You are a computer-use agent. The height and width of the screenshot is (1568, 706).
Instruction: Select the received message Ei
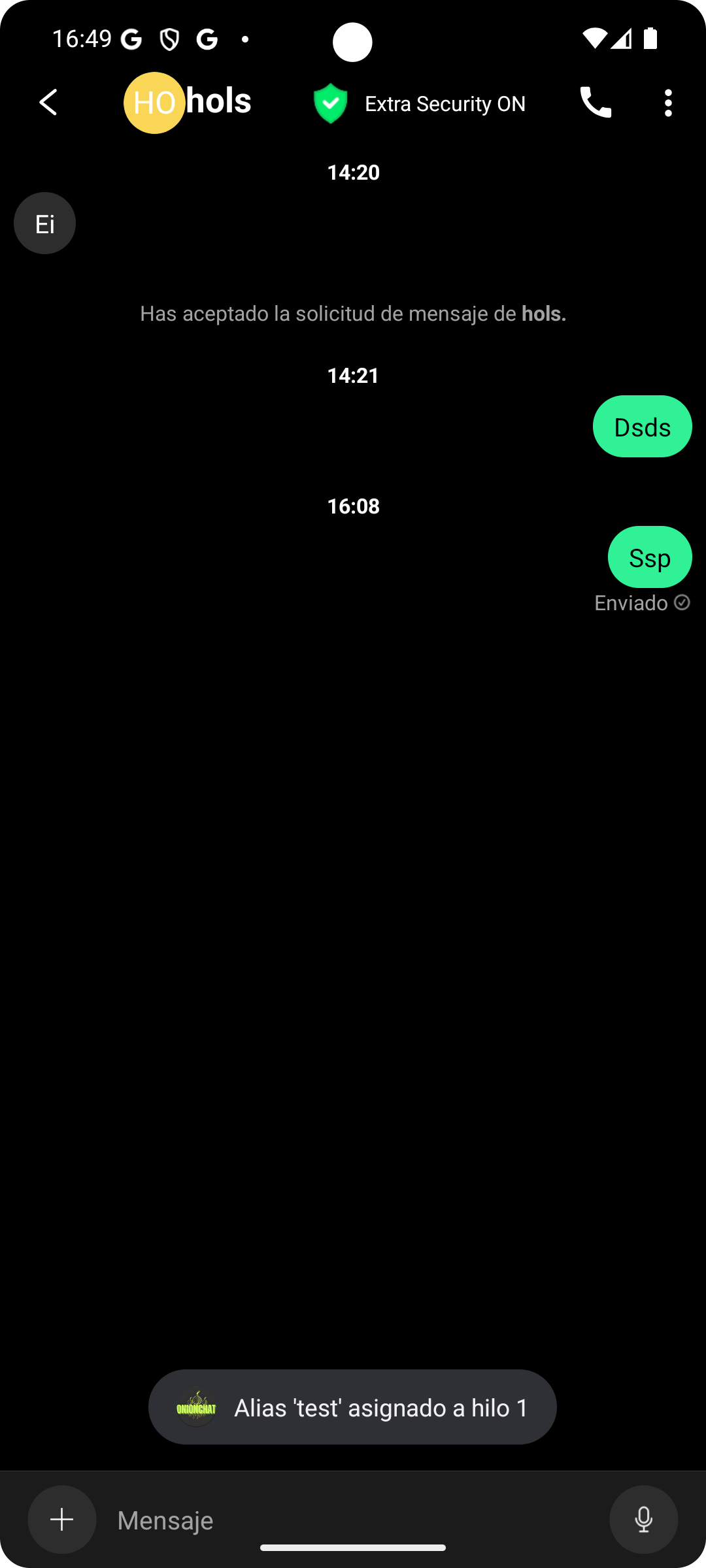(x=44, y=223)
